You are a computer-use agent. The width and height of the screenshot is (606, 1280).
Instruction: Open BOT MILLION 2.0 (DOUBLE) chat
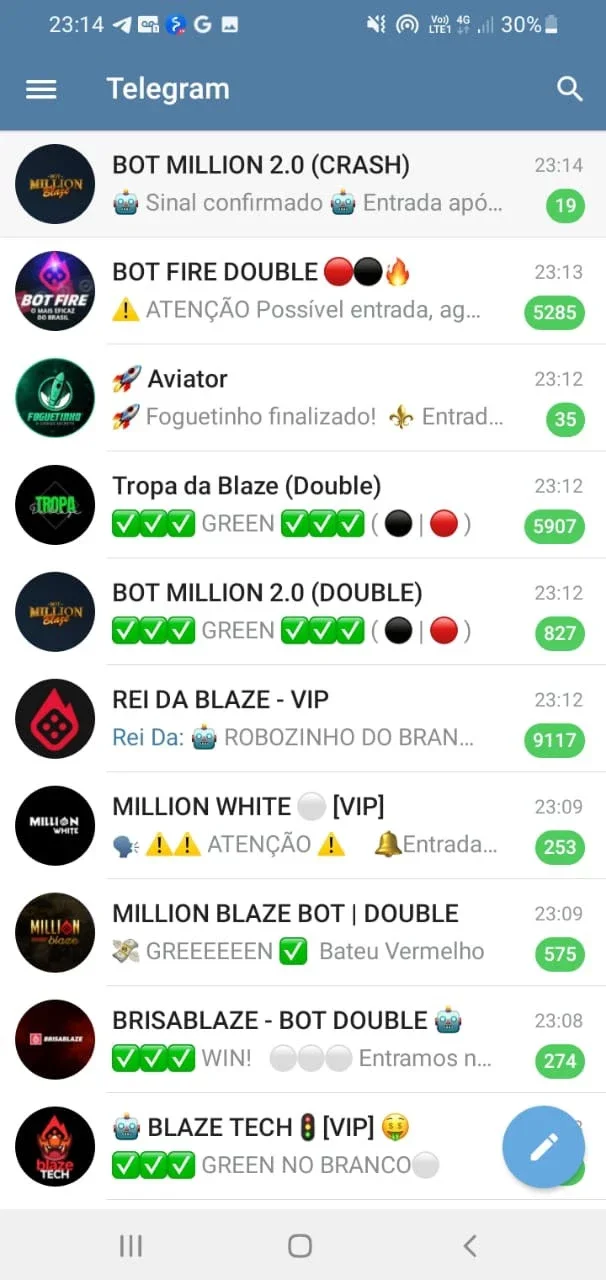[303, 612]
